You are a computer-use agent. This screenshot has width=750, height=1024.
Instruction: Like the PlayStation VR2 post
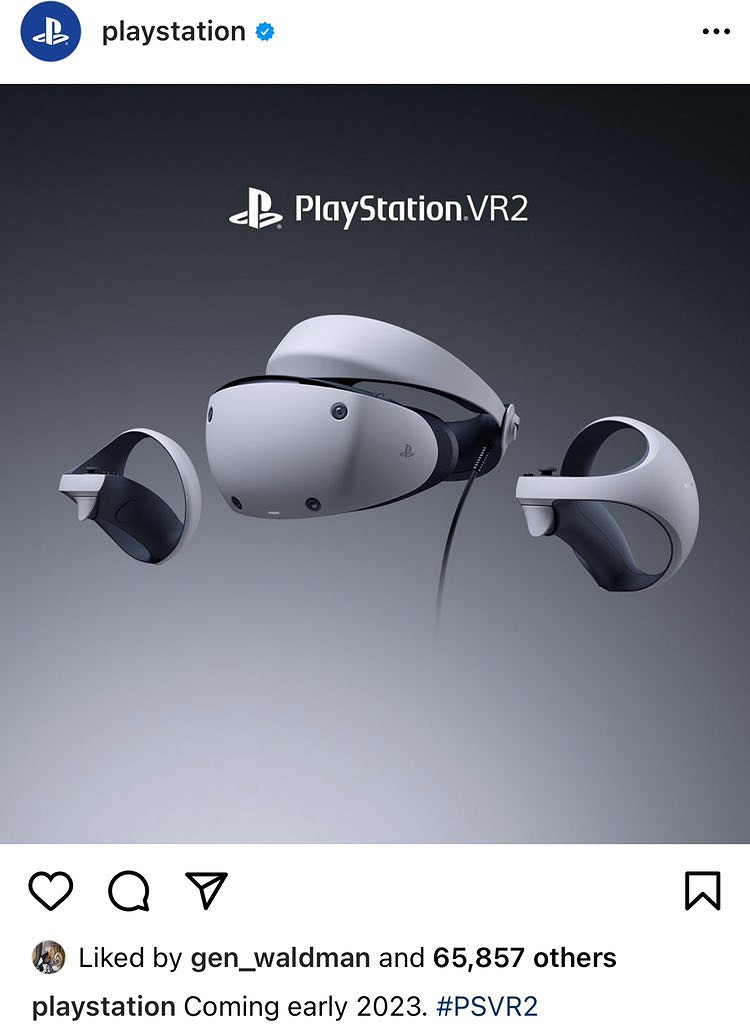pyautogui.click(x=50, y=890)
